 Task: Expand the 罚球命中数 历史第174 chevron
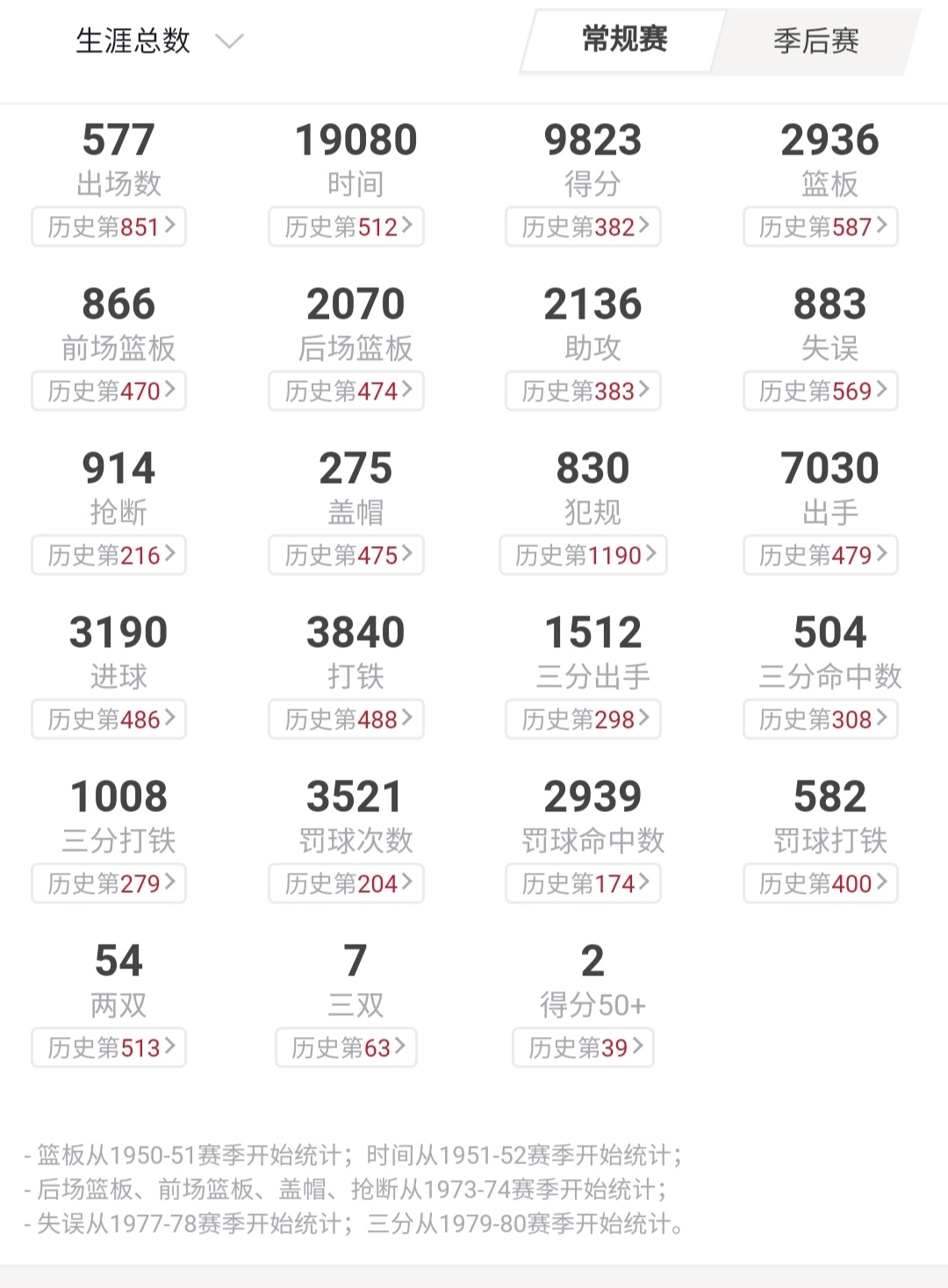(647, 883)
